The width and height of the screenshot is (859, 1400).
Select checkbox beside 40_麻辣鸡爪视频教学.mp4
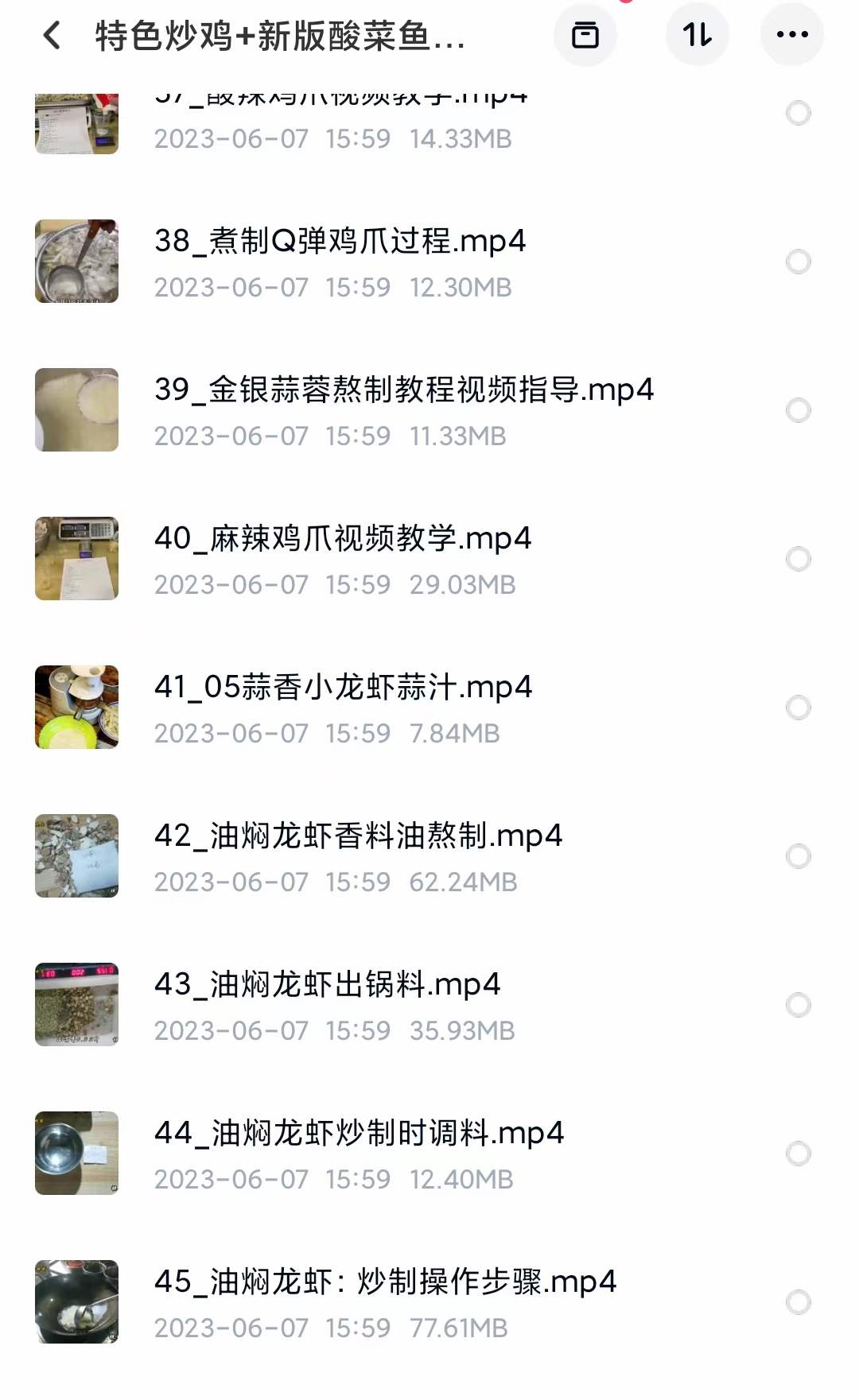798,558
